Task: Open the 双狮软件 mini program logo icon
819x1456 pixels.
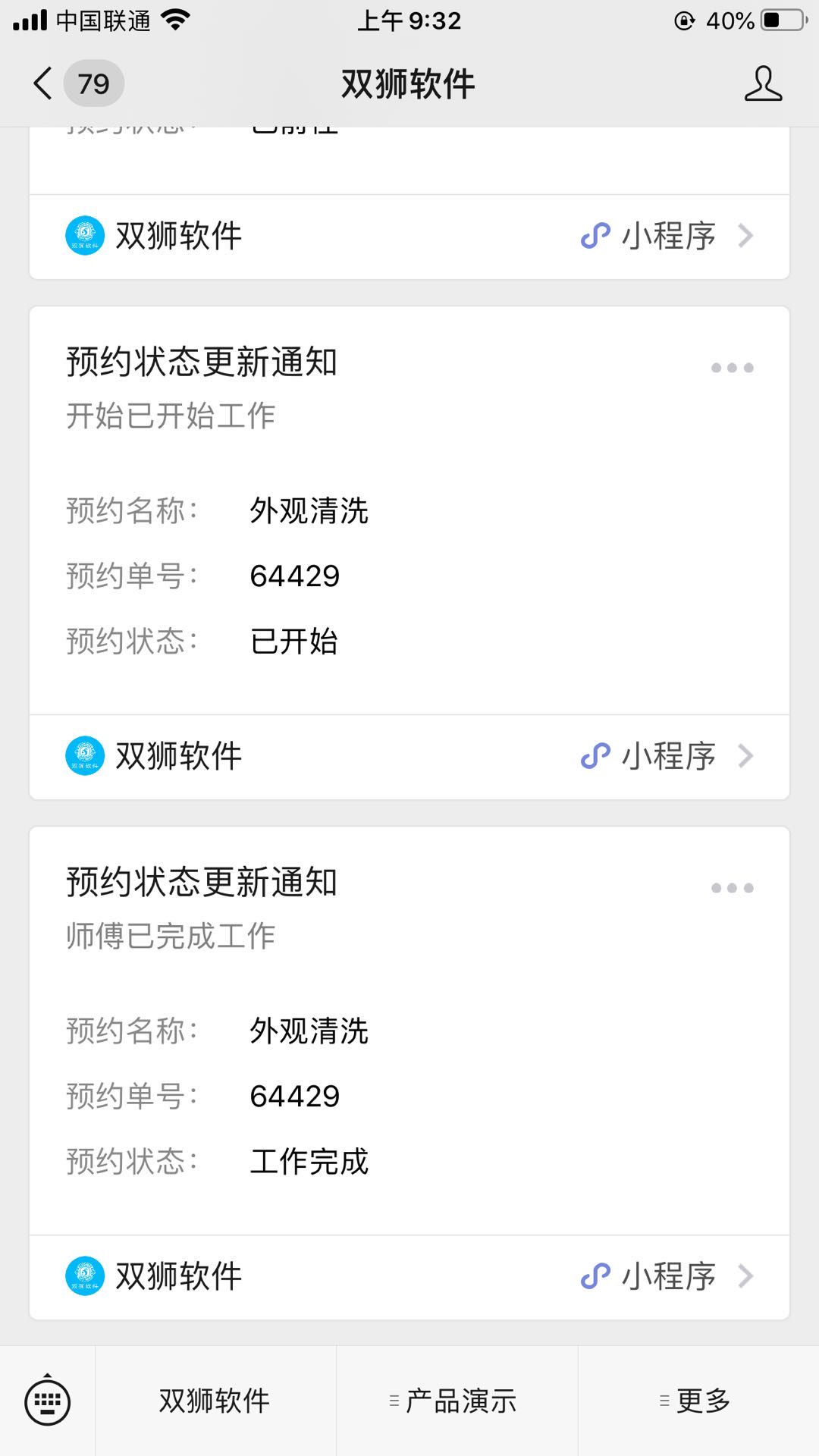Action: pyautogui.click(x=83, y=236)
